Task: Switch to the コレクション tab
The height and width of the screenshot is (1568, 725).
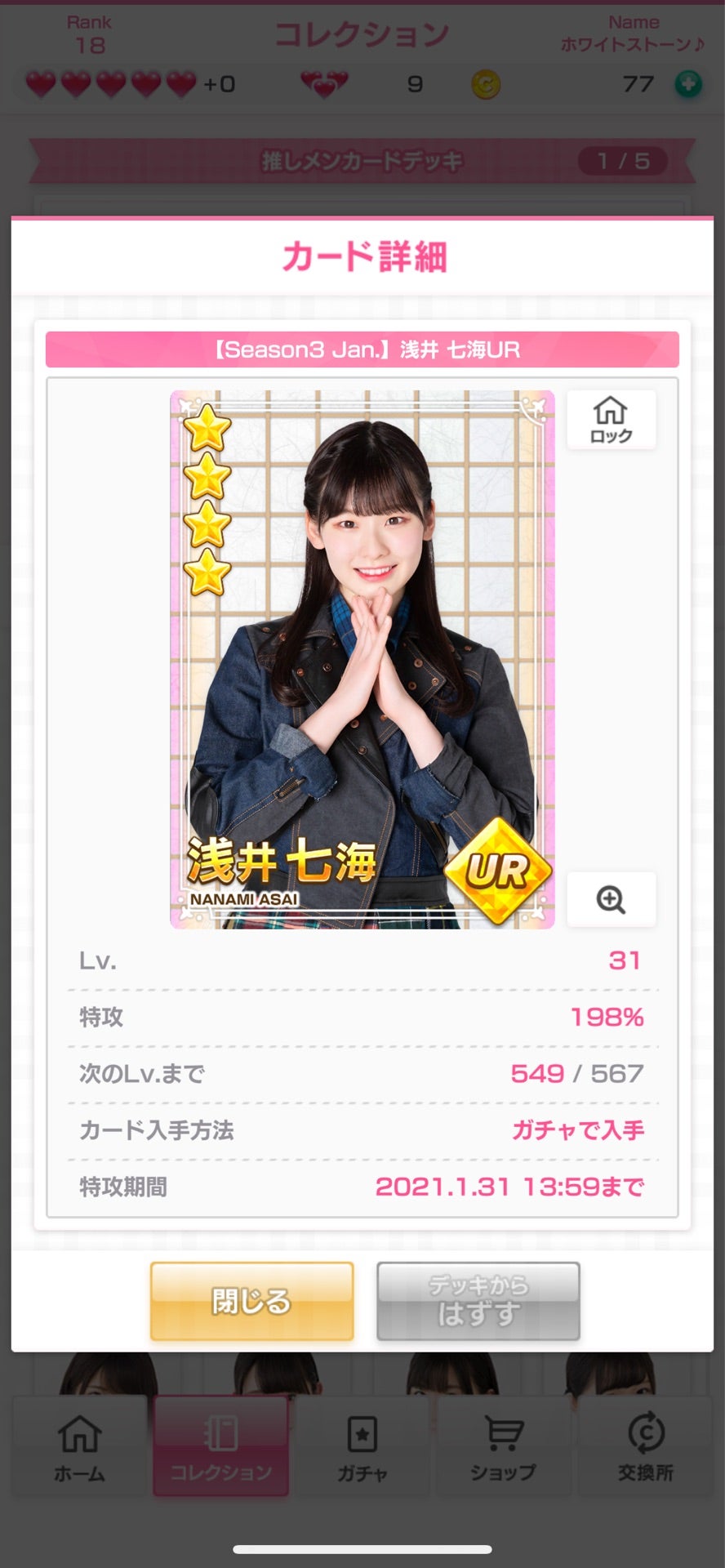Action: click(220, 1448)
